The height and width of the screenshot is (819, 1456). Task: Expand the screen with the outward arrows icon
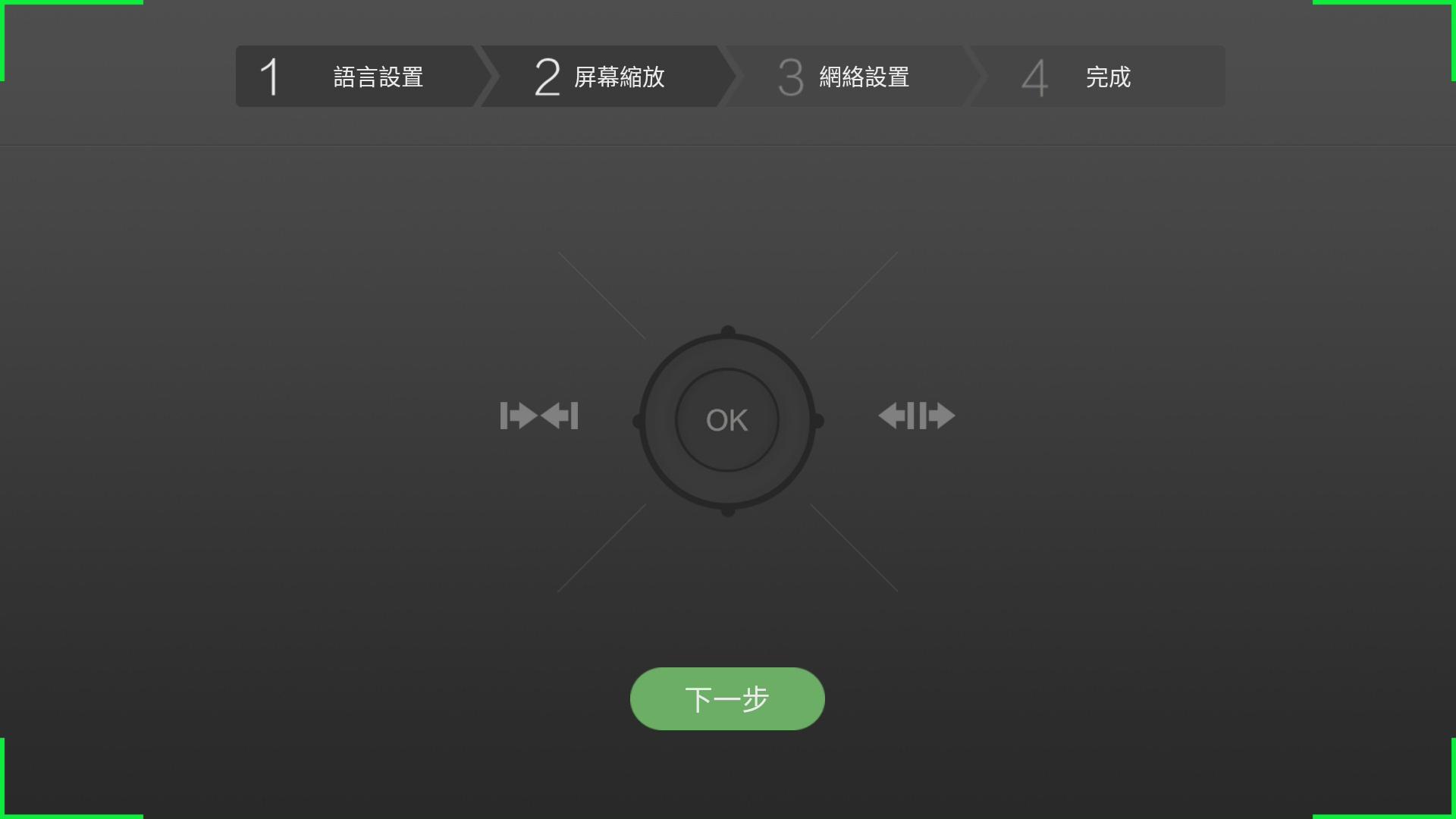click(x=916, y=416)
